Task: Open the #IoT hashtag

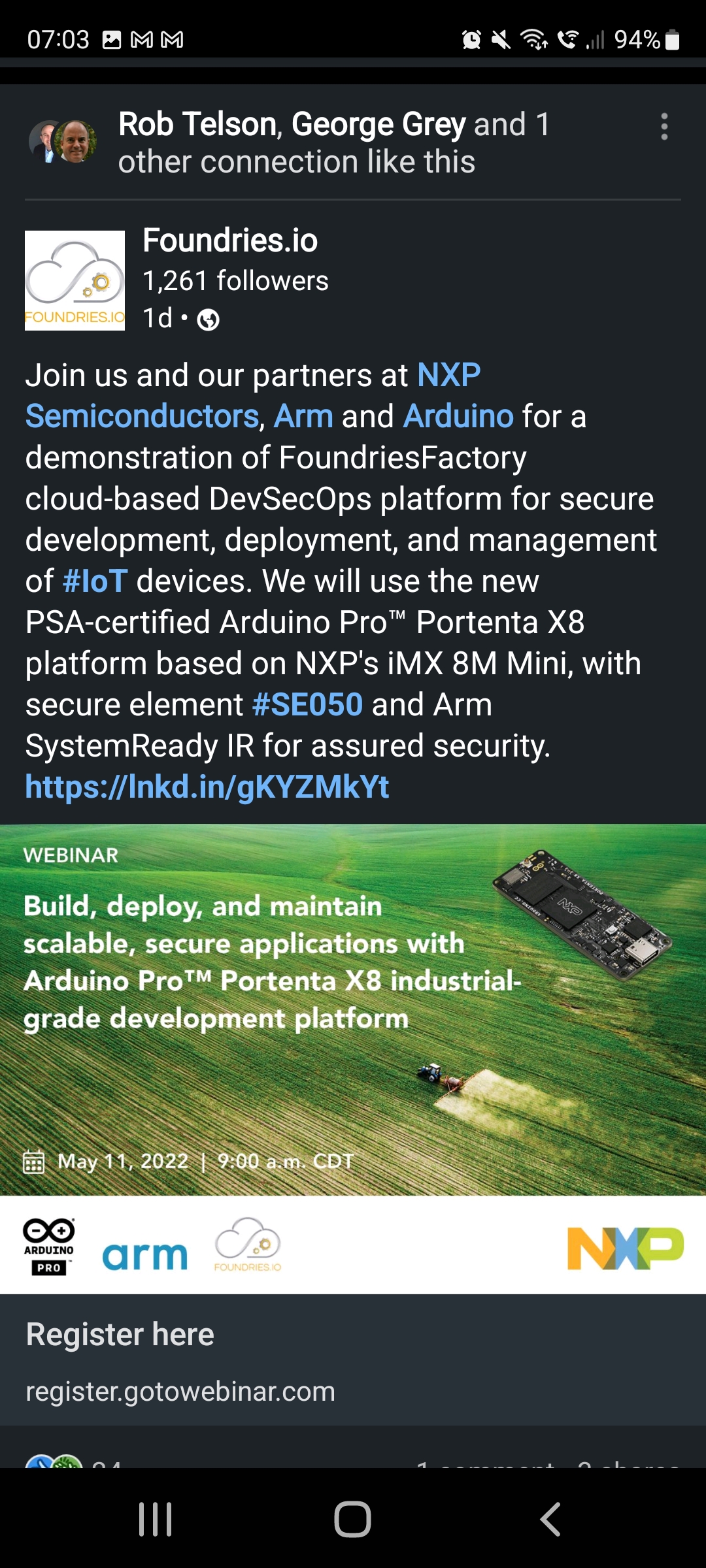Action: (x=95, y=581)
